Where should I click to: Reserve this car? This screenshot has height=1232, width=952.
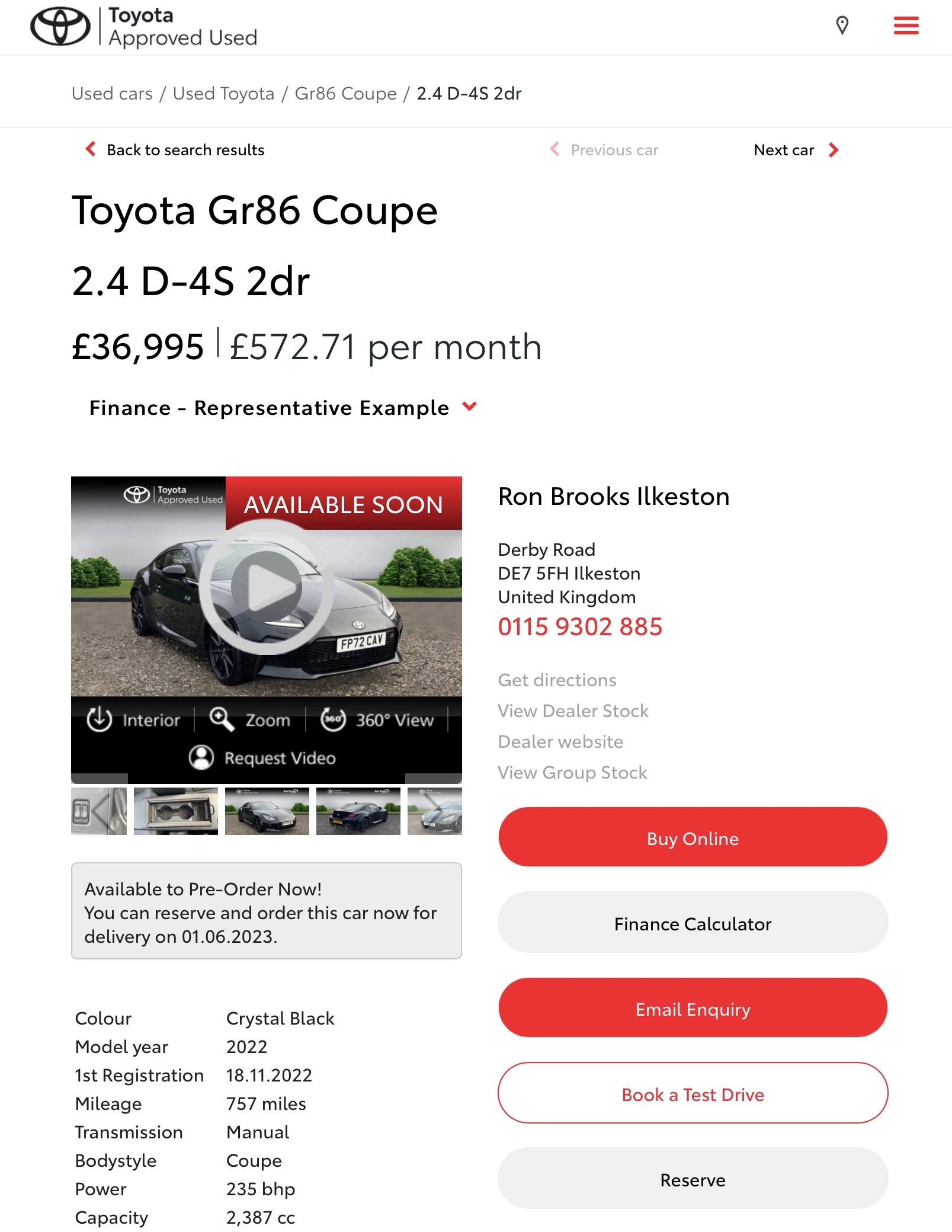tap(693, 1179)
